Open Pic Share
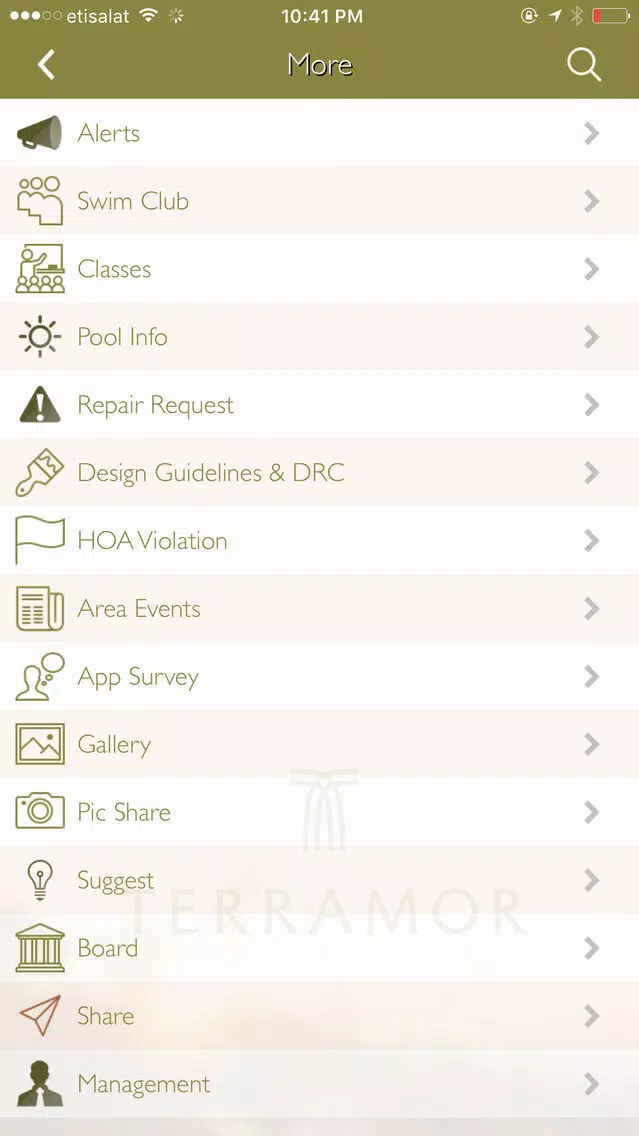The width and height of the screenshot is (639, 1136). click(319, 812)
